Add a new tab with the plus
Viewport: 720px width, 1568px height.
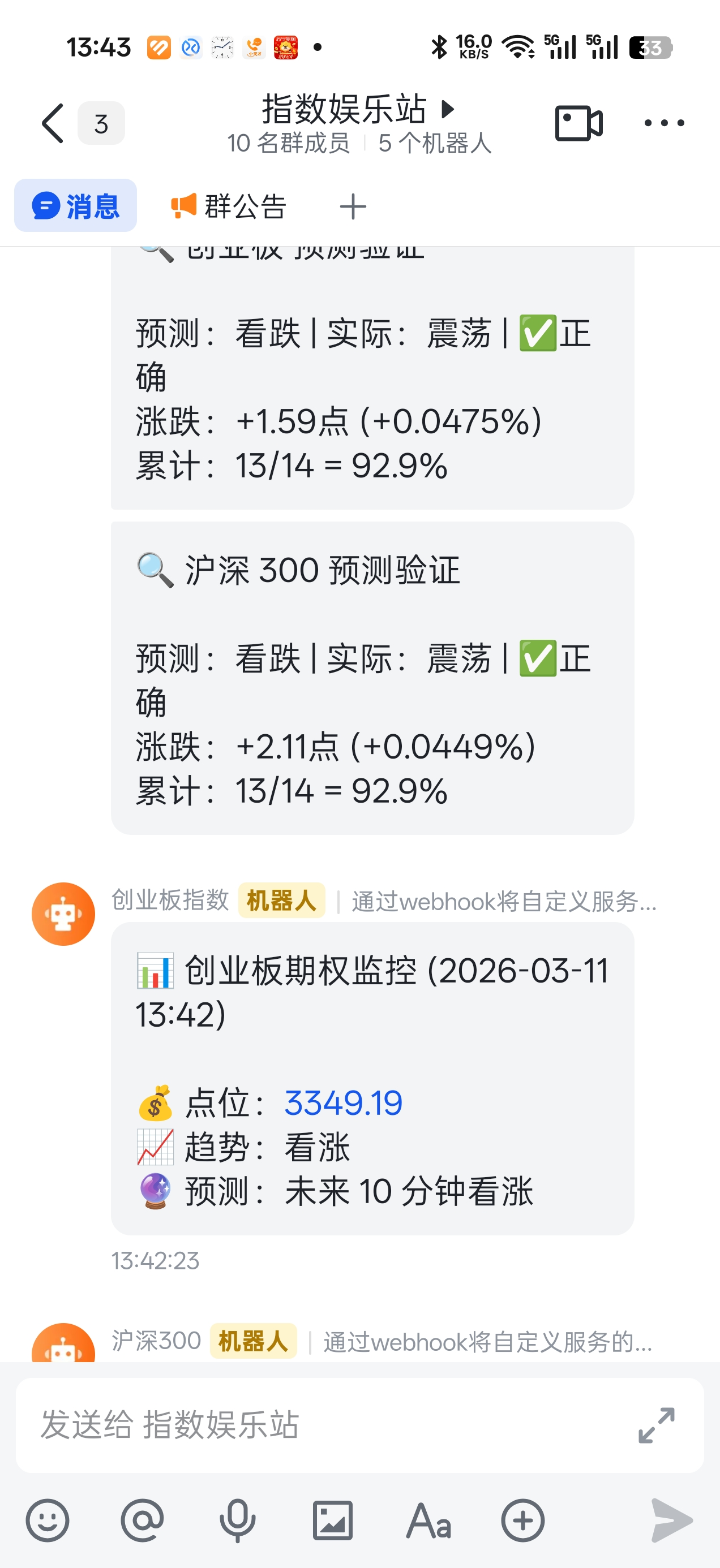tap(353, 206)
